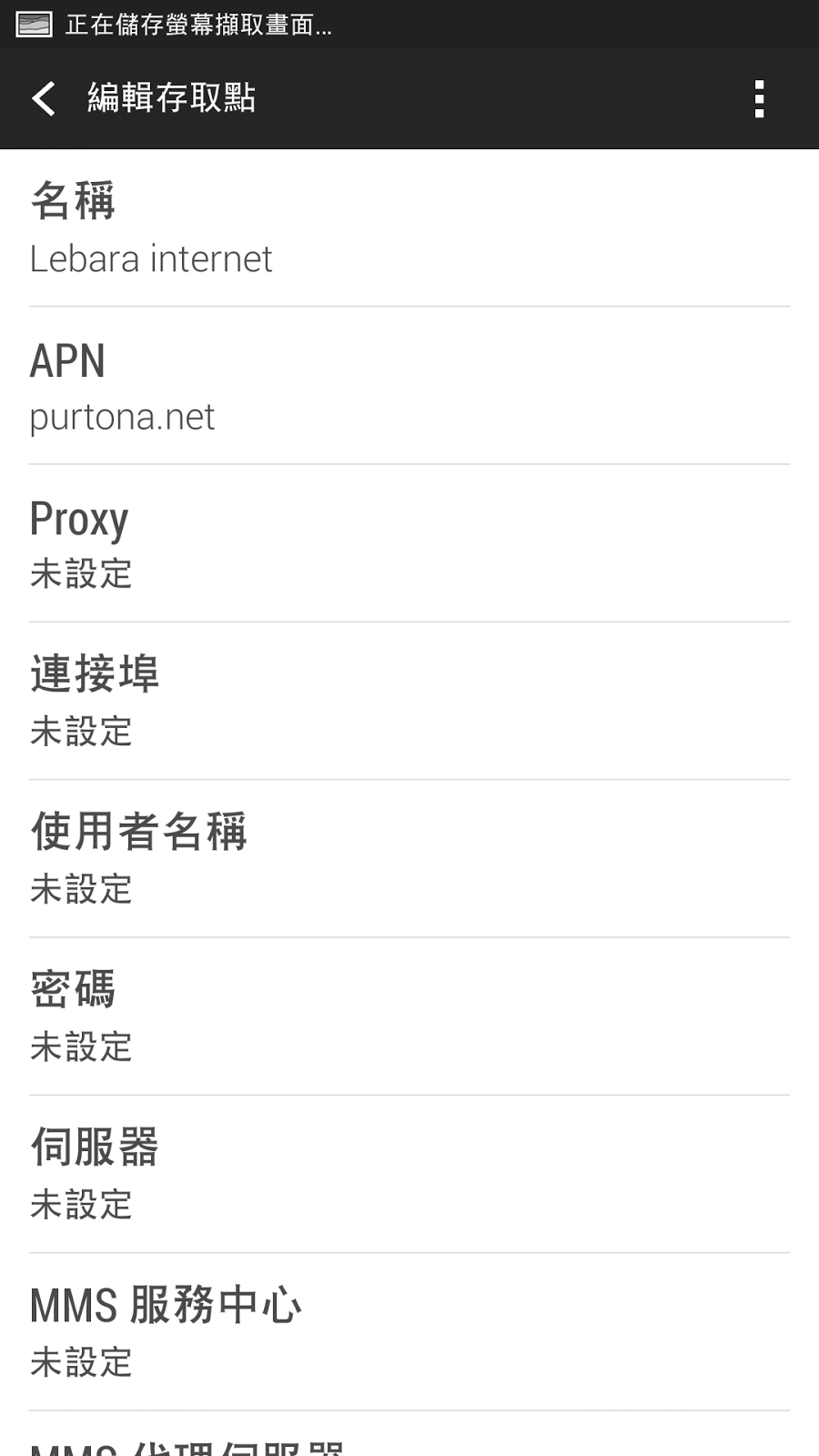The height and width of the screenshot is (1456, 819).
Task: Set the Proxy value
Action: point(409,543)
